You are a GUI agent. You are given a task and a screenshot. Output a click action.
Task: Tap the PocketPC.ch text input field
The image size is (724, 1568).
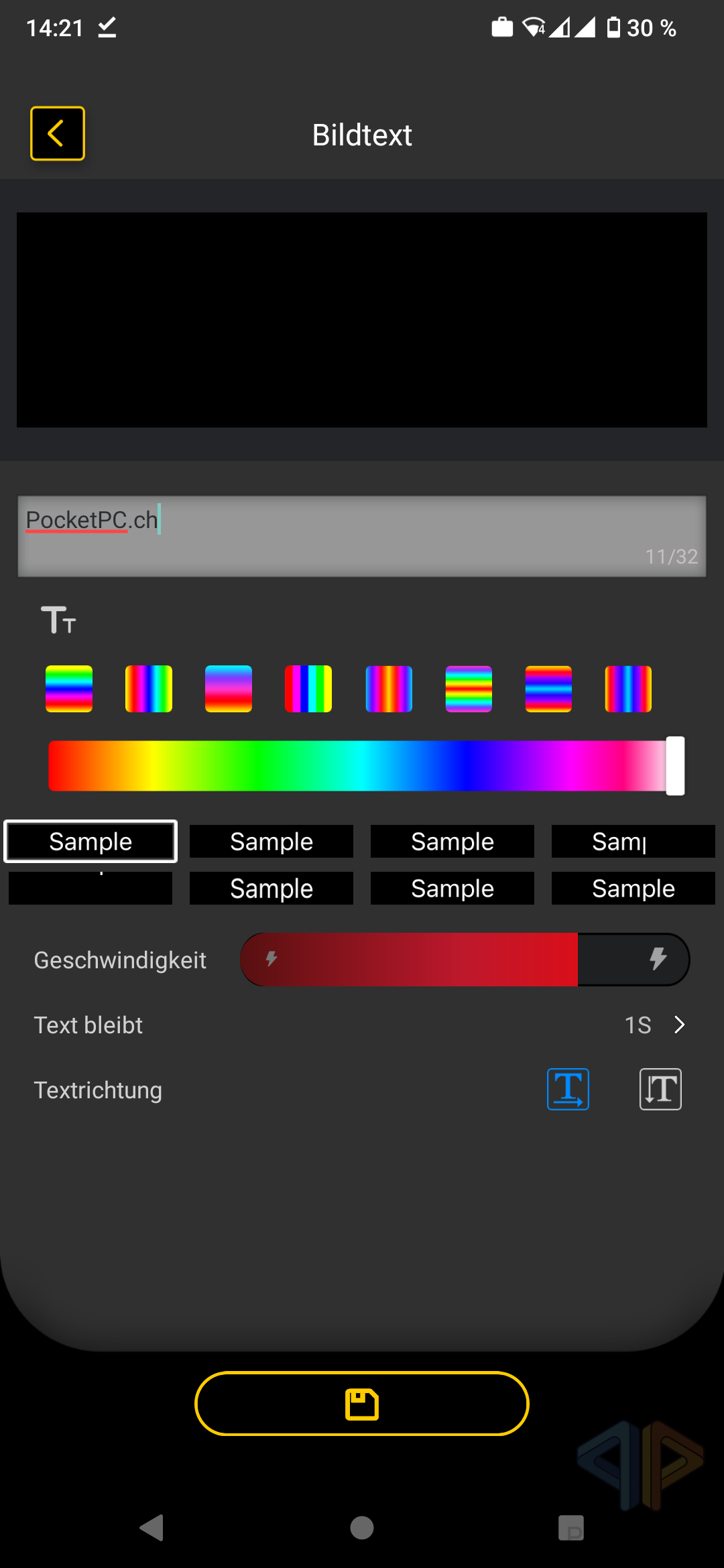(362, 536)
